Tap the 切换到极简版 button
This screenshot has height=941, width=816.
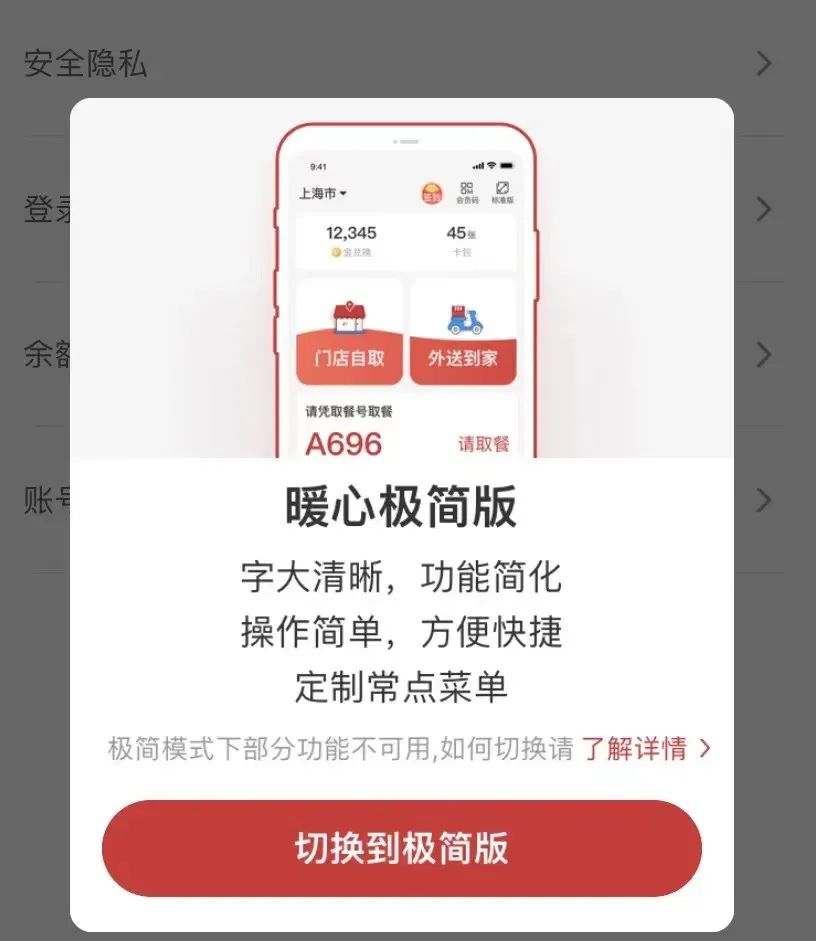[x=402, y=848]
